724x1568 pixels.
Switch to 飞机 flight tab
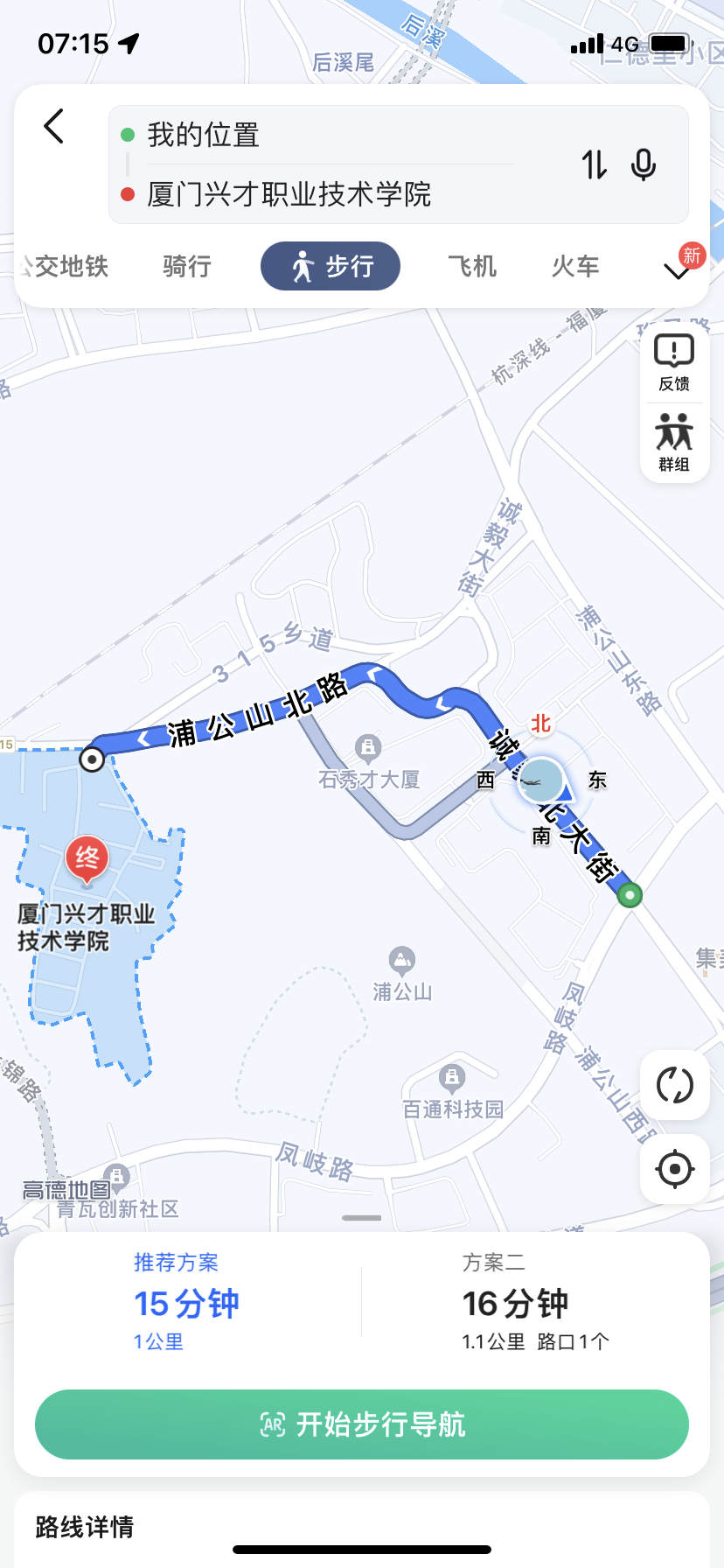tap(472, 266)
